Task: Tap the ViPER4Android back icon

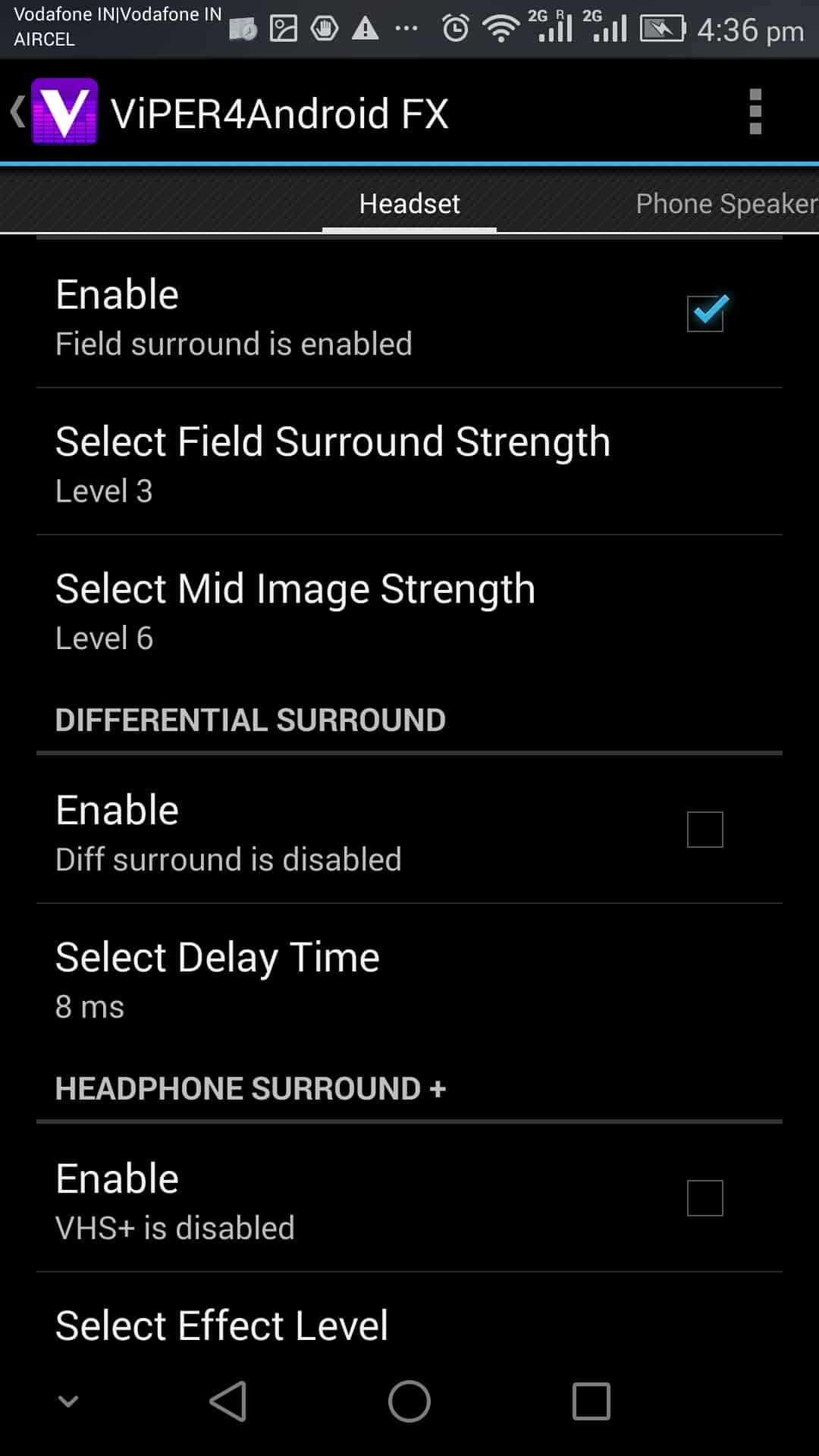Action: pyautogui.click(x=55, y=112)
